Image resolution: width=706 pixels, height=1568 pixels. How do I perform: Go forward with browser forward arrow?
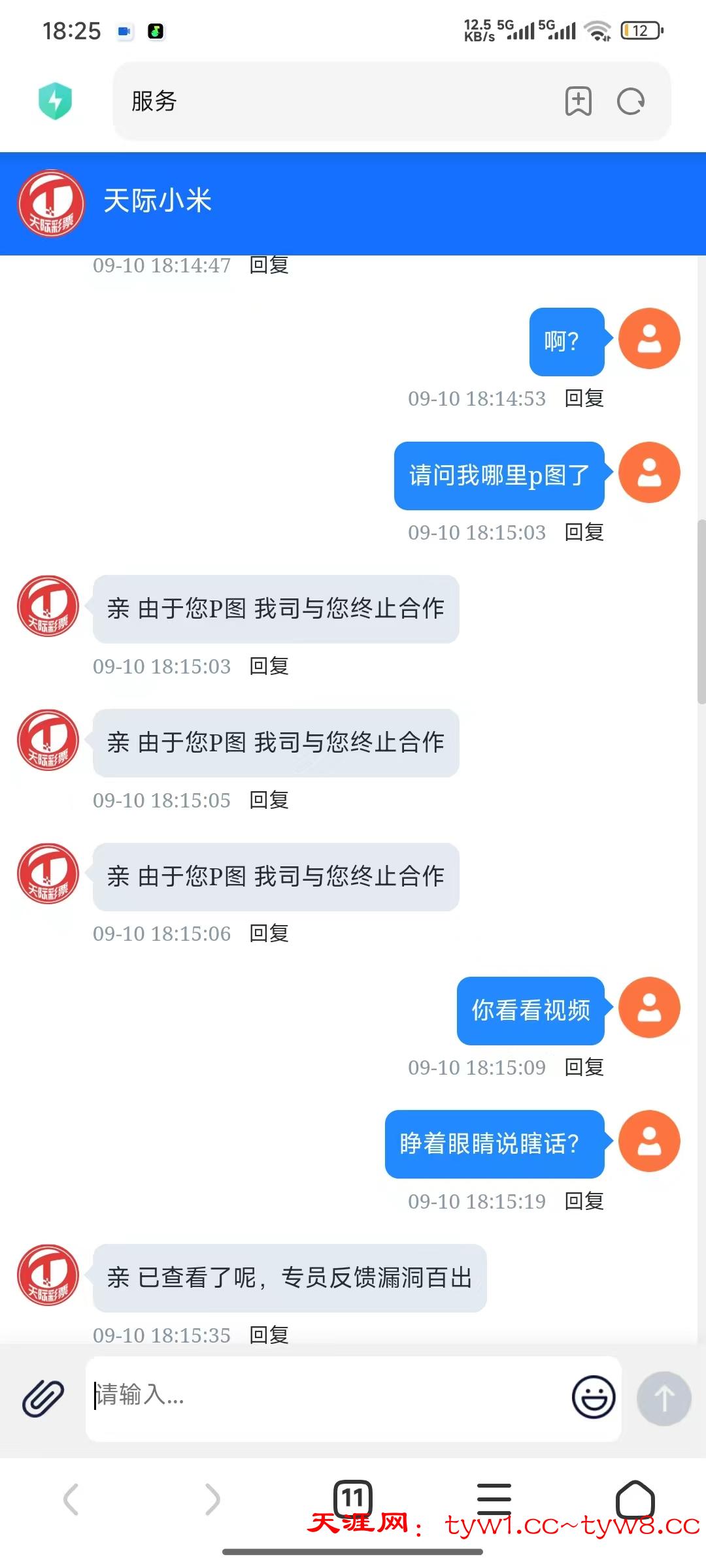[x=212, y=1499]
